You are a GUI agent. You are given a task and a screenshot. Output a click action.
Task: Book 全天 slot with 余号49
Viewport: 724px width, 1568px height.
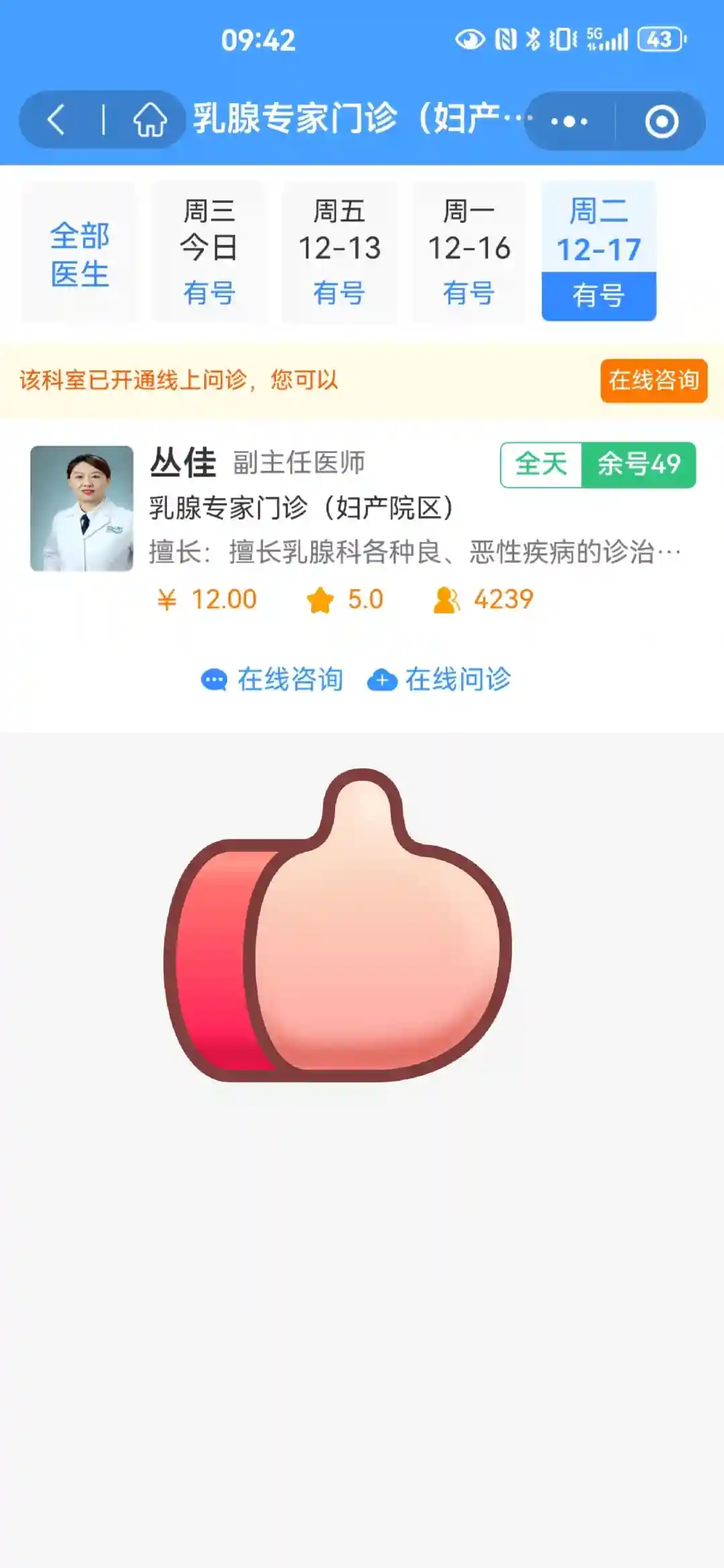(597, 465)
